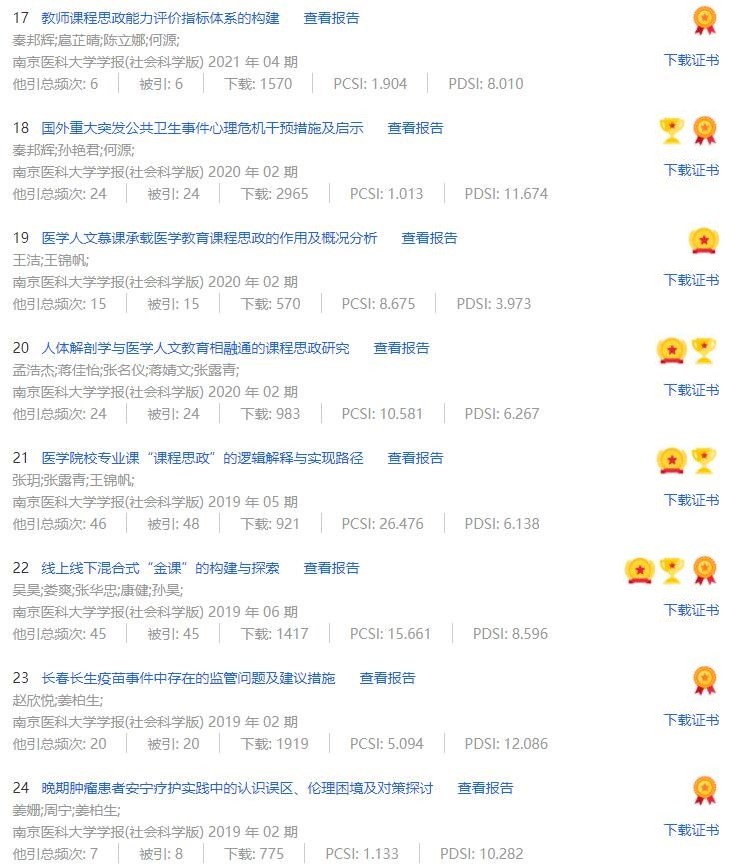Download certificate for article 18
Screen dimensions: 747x867
[x=691, y=170]
